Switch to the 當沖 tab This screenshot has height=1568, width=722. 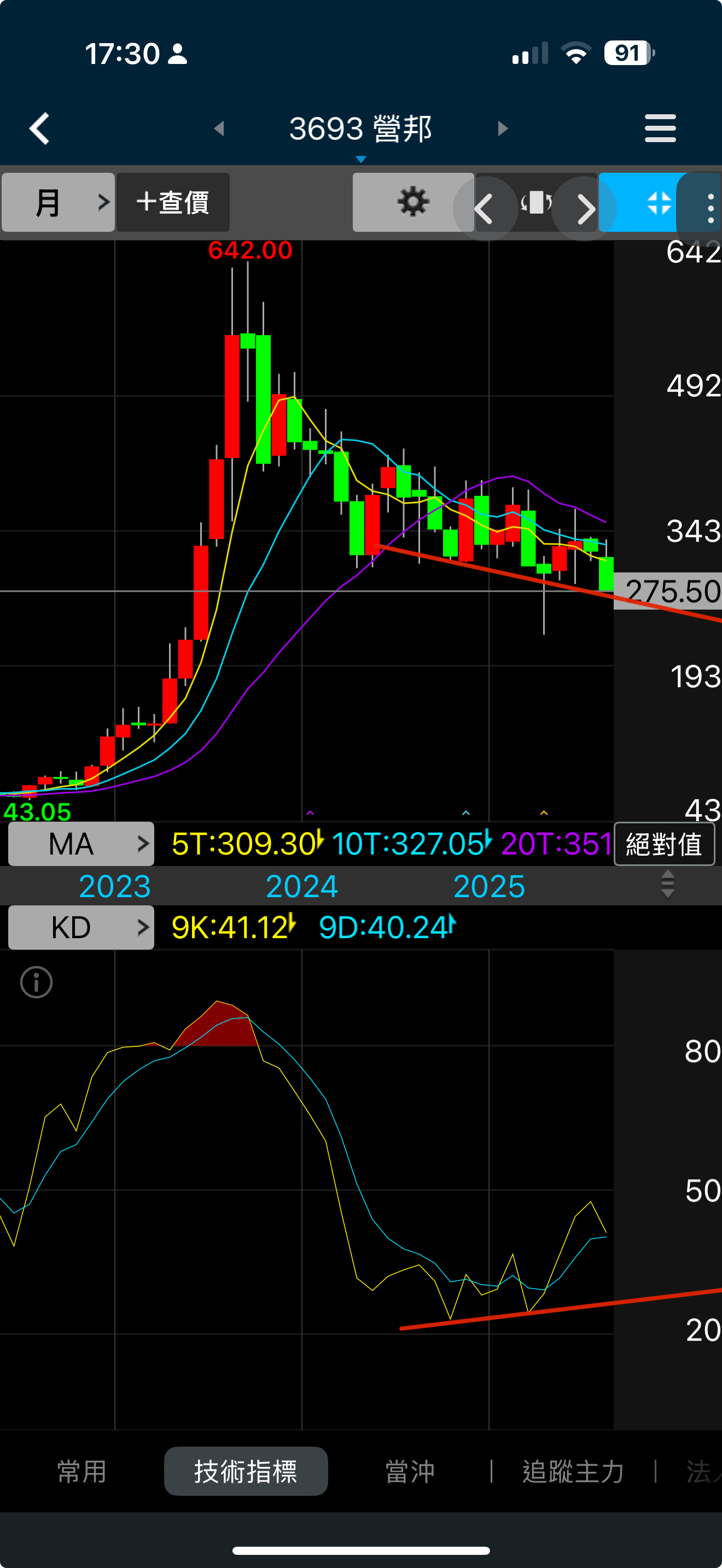tap(410, 1471)
